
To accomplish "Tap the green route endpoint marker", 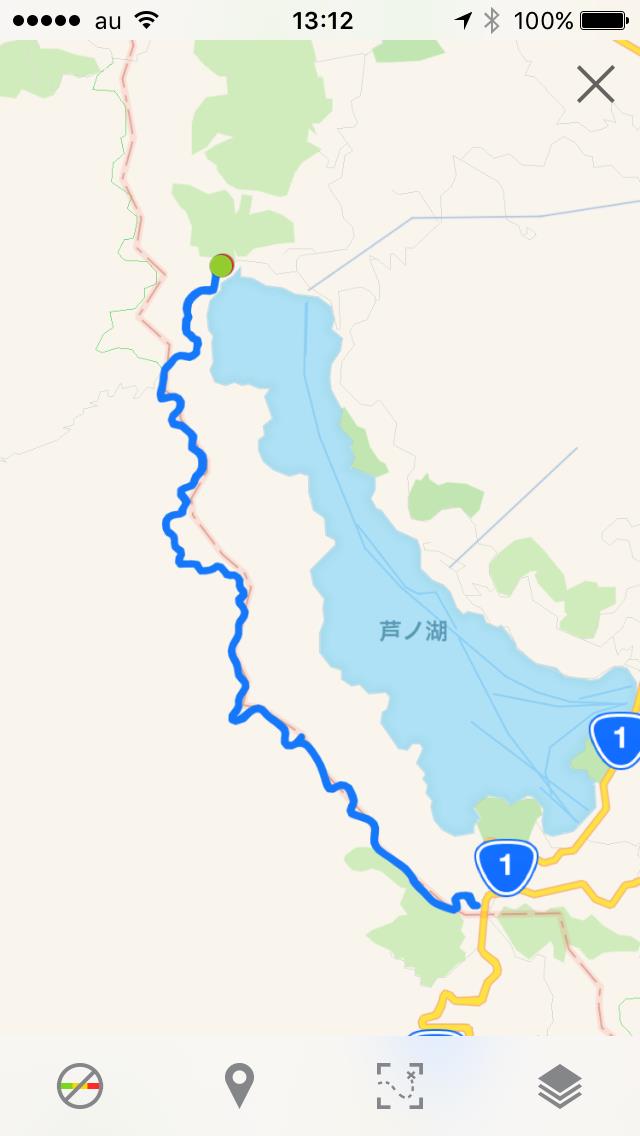I will [x=221, y=266].
